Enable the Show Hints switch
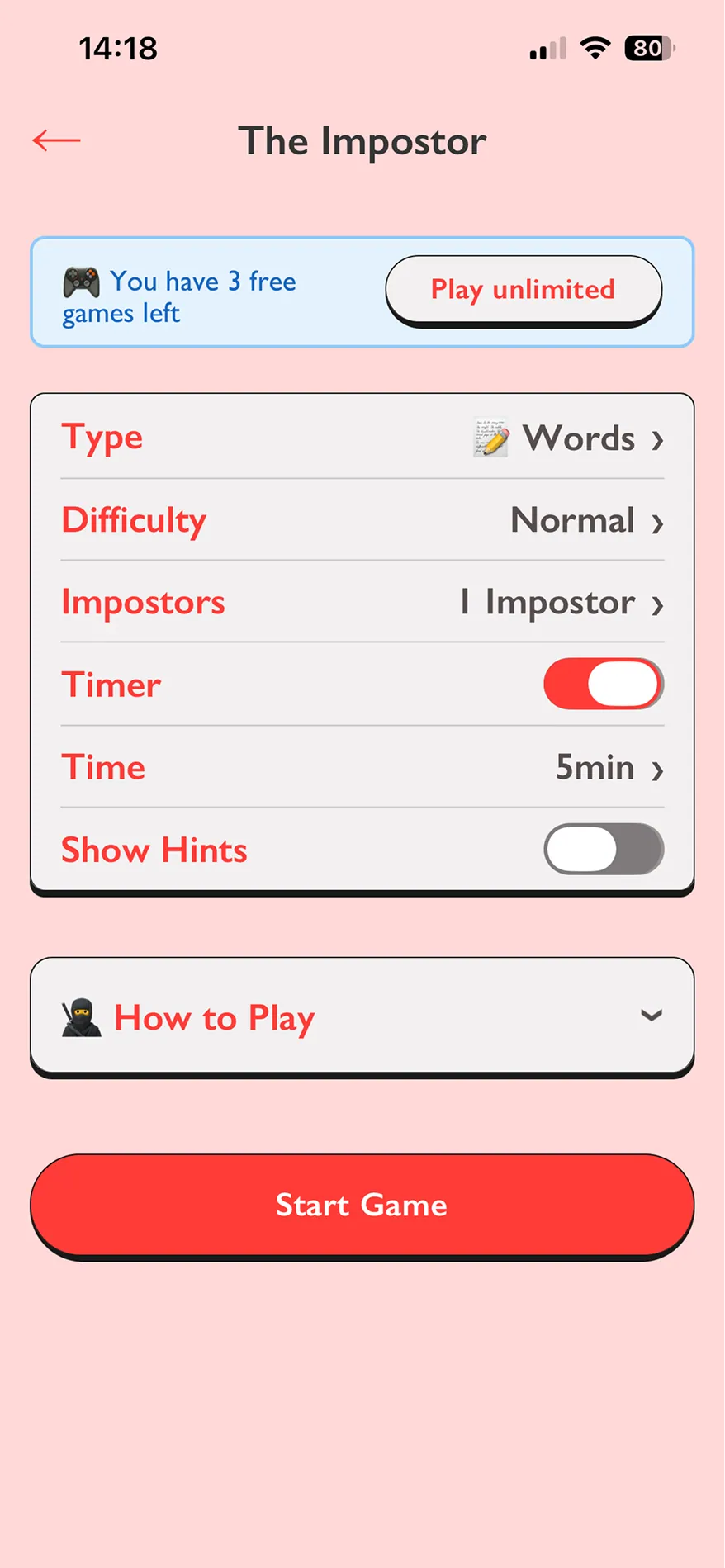 (x=604, y=849)
